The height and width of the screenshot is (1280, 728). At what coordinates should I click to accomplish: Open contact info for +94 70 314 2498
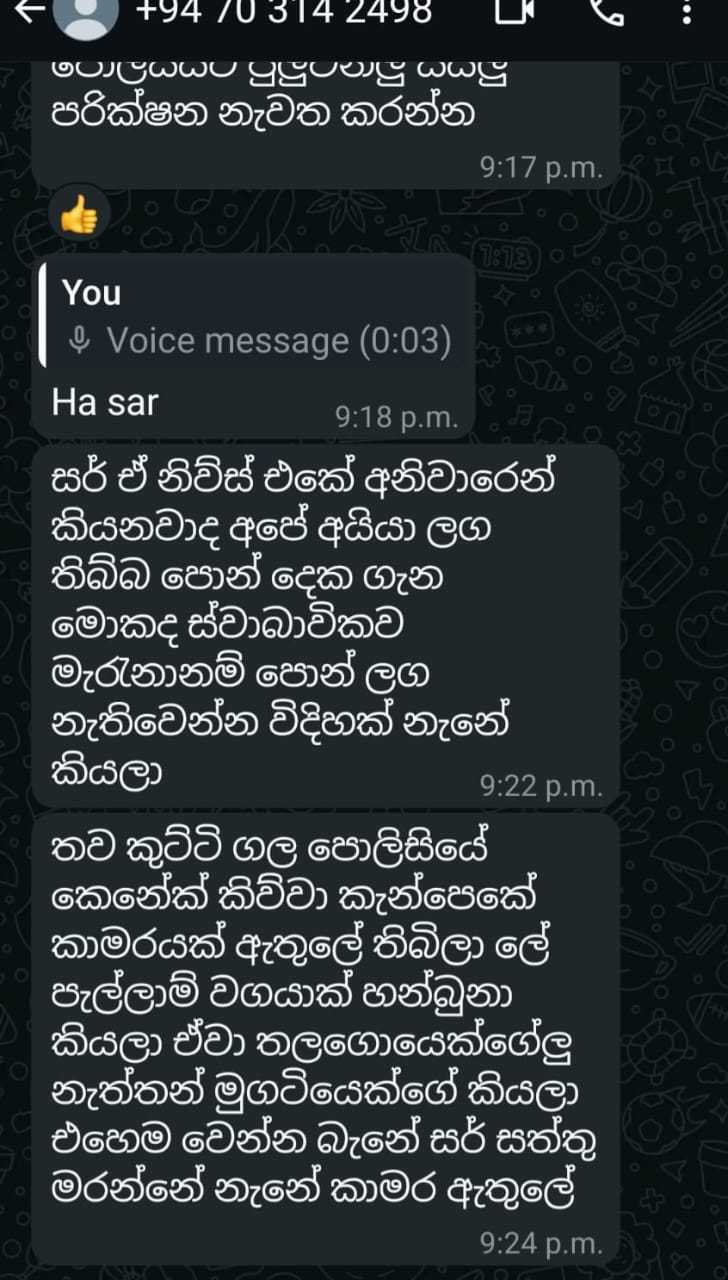(283, 11)
